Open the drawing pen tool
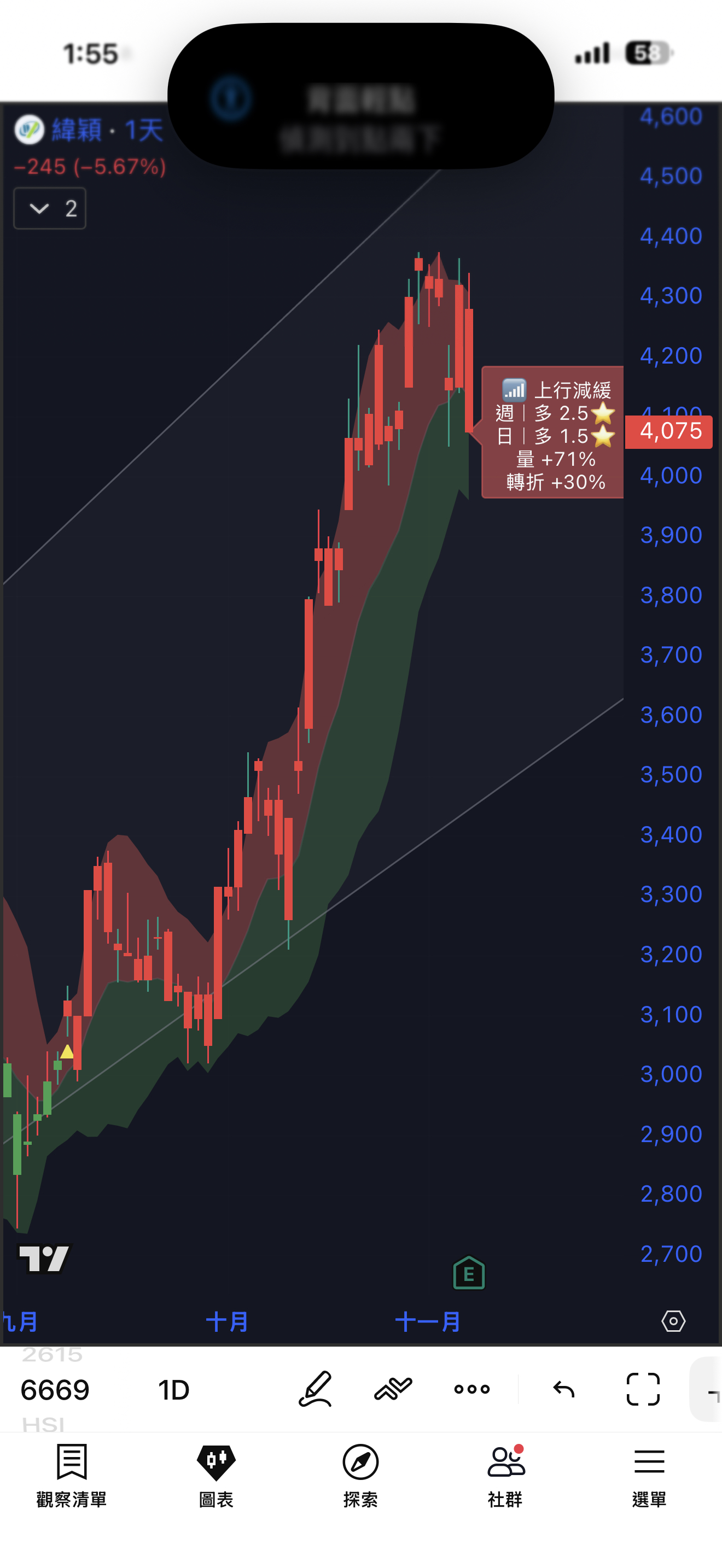This screenshot has height=1568, width=722. (x=316, y=1389)
